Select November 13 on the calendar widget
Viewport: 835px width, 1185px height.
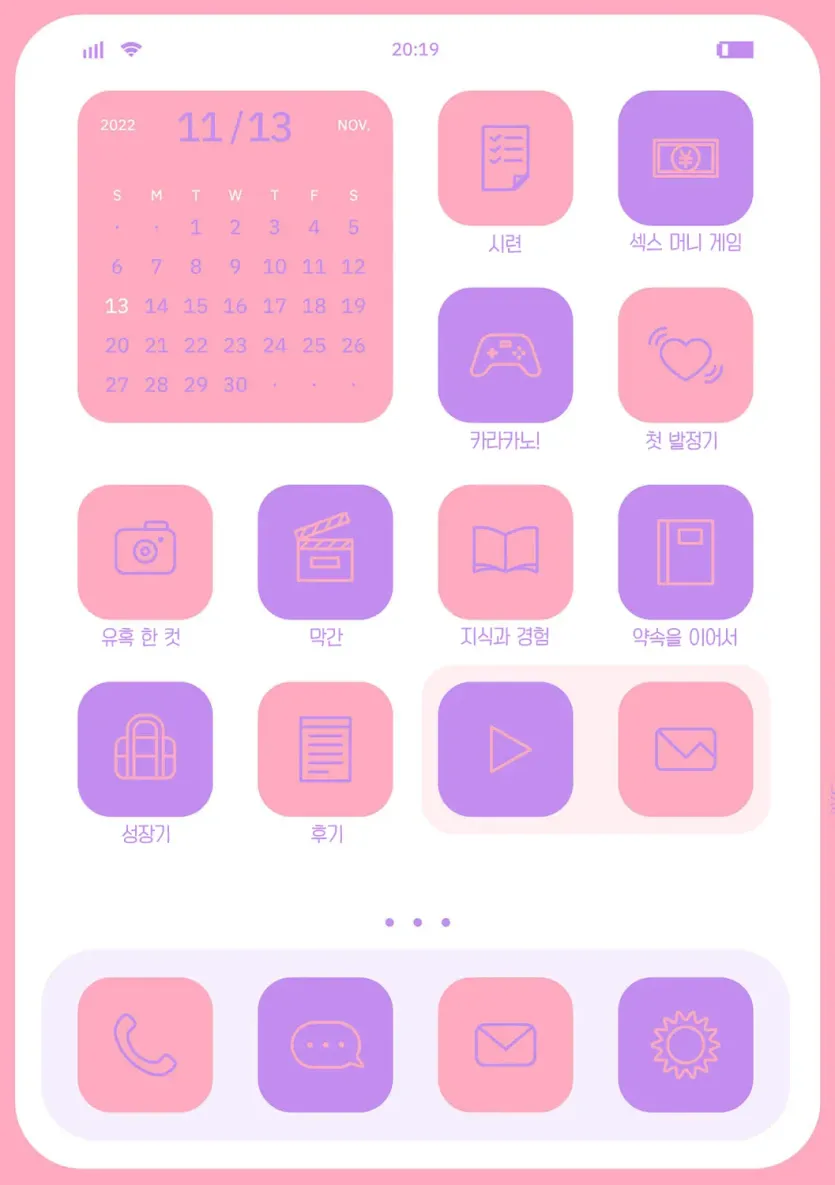117,306
